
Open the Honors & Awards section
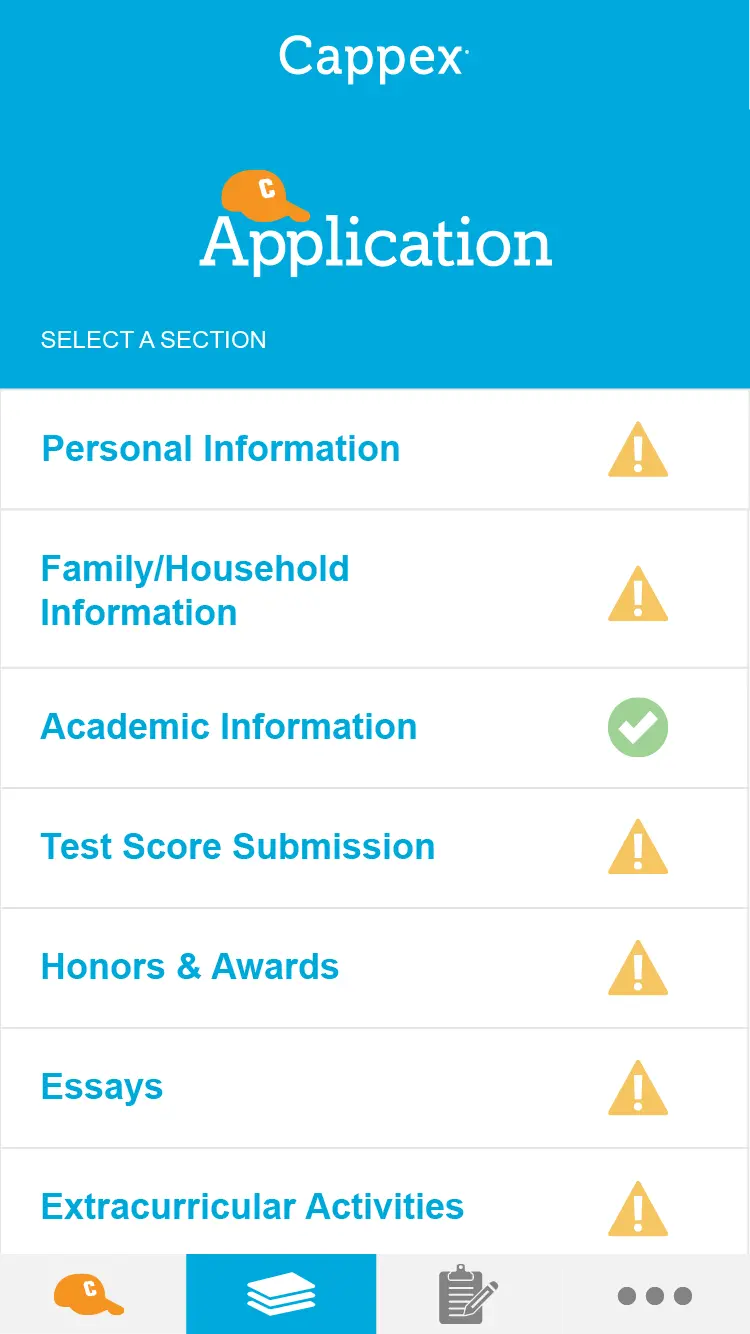click(189, 967)
